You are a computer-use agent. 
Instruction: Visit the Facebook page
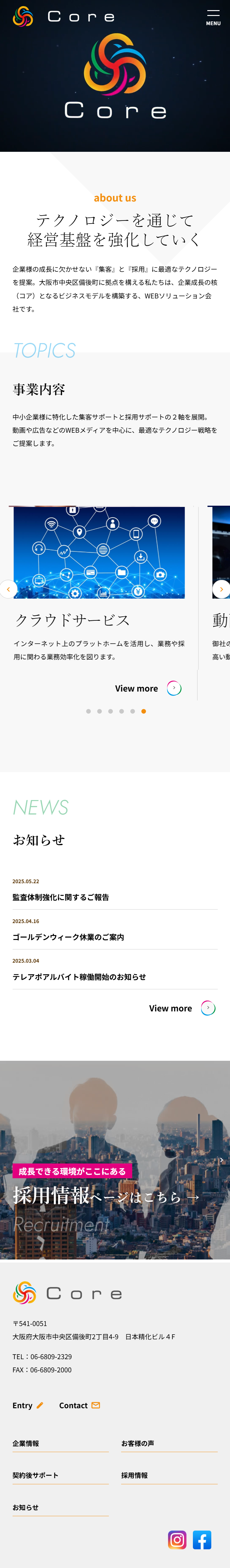click(x=202, y=1539)
